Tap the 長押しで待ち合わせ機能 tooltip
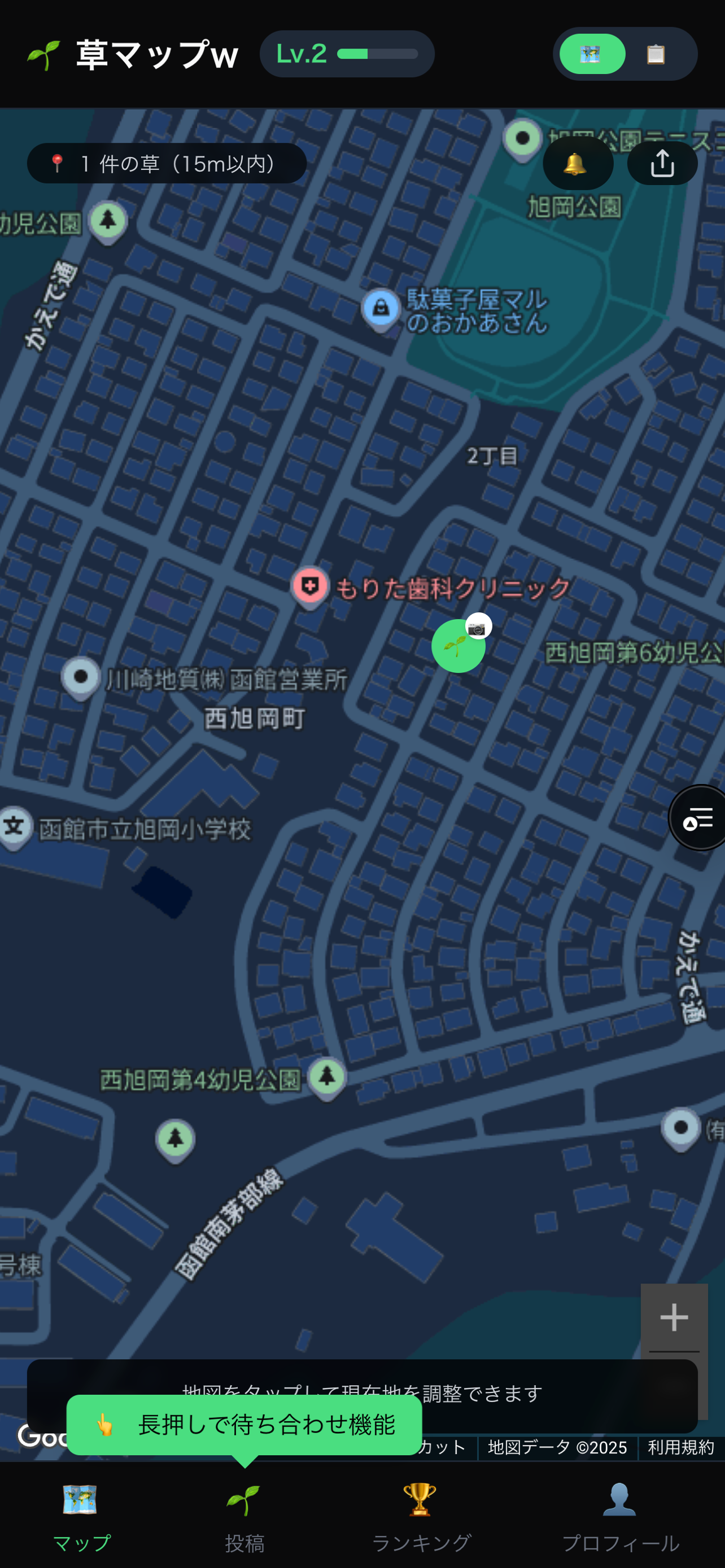Image resolution: width=725 pixels, height=1568 pixels. point(244,1425)
